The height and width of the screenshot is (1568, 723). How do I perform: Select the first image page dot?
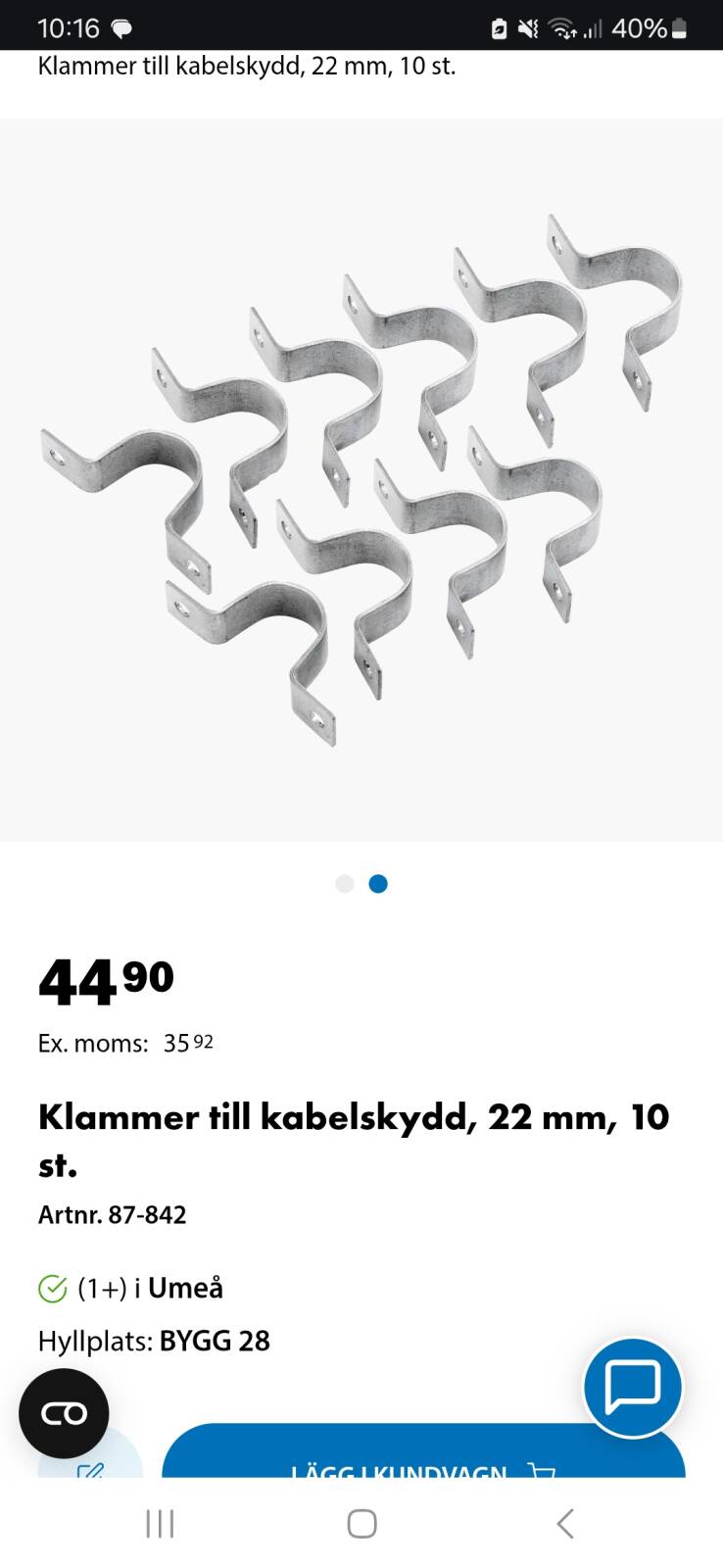point(344,884)
